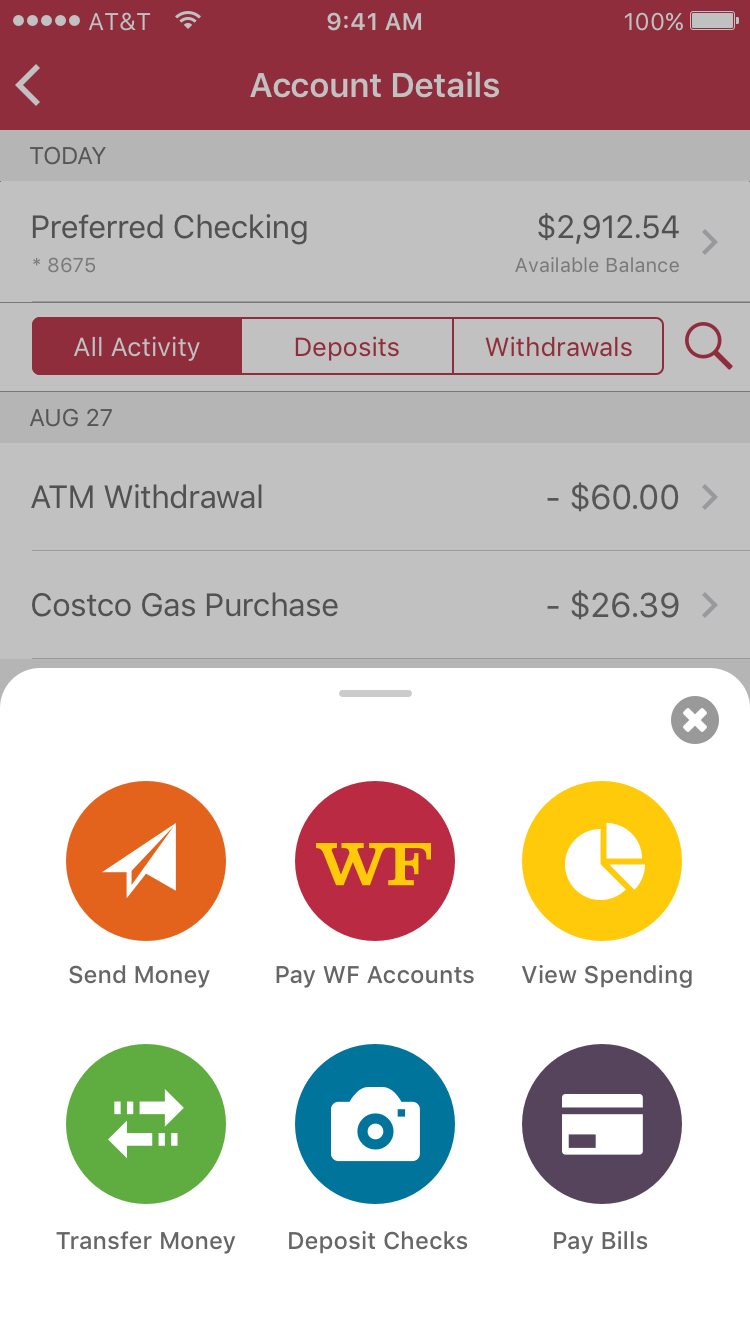Open Pay Bills
The image size is (750, 1334).
(x=602, y=1124)
